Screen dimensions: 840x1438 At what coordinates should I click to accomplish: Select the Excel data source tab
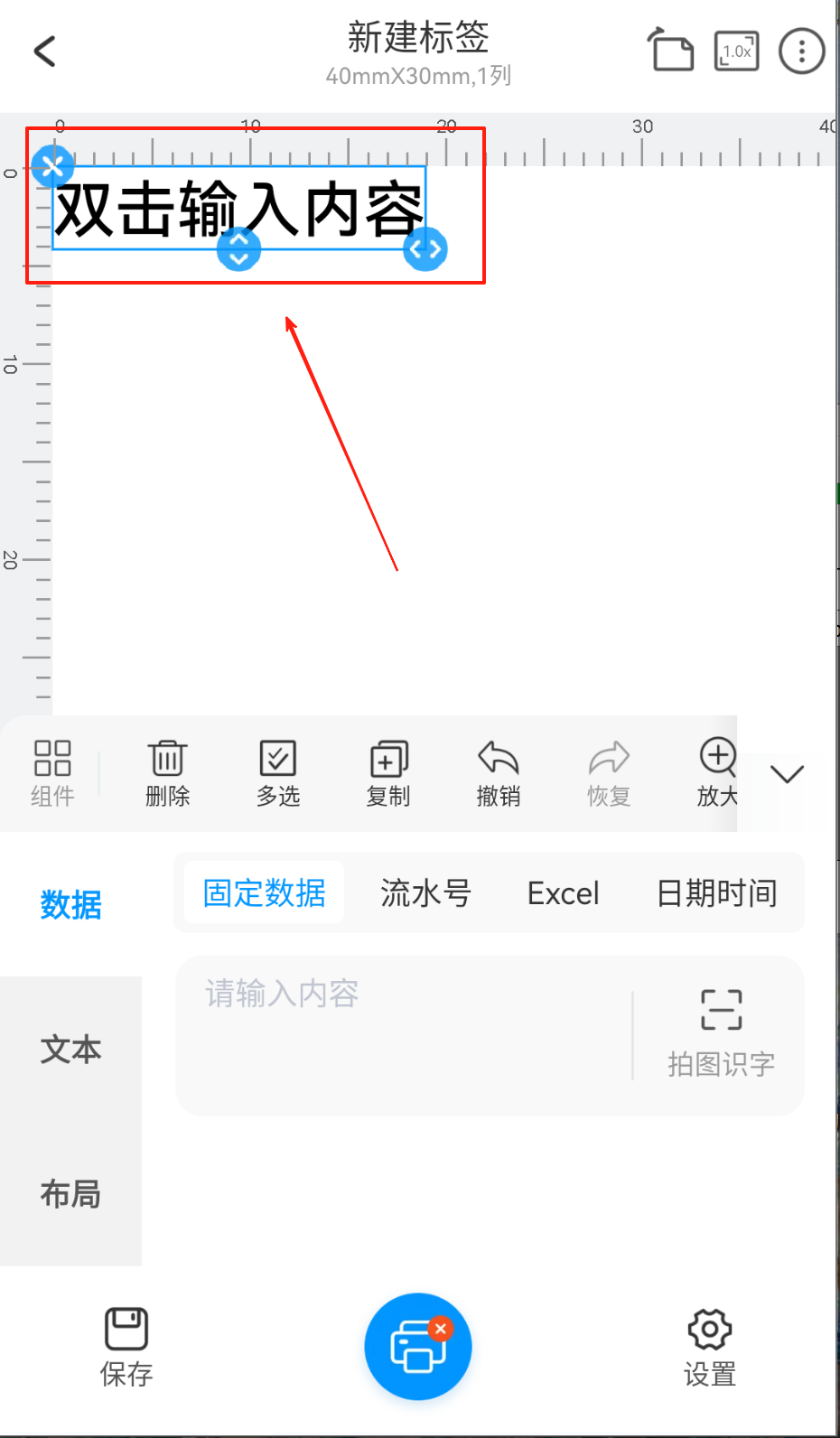click(563, 893)
